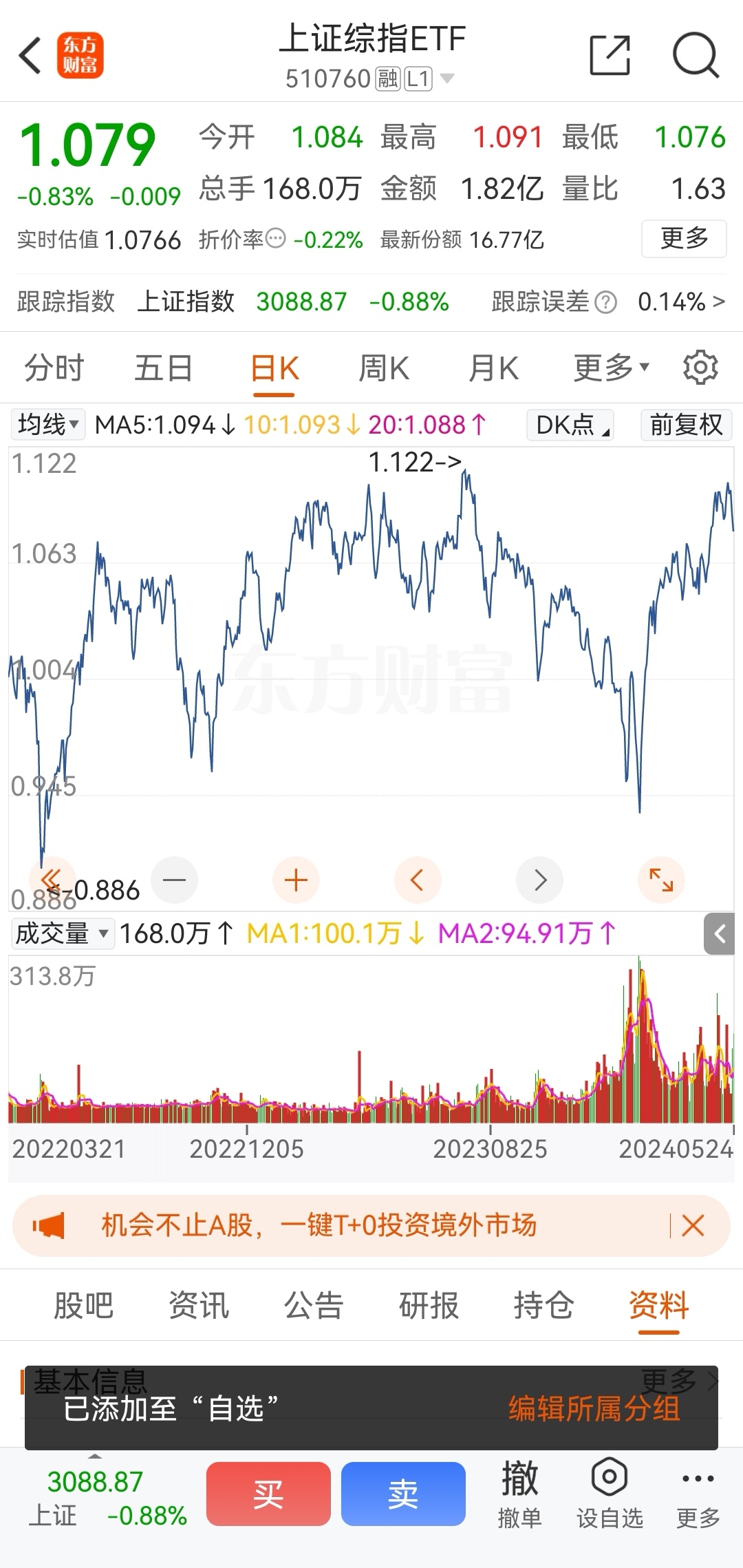Expand 更多 chart period dropdown
Image resolution: width=743 pixels, height=1568 pixels.
coord(608,367)
